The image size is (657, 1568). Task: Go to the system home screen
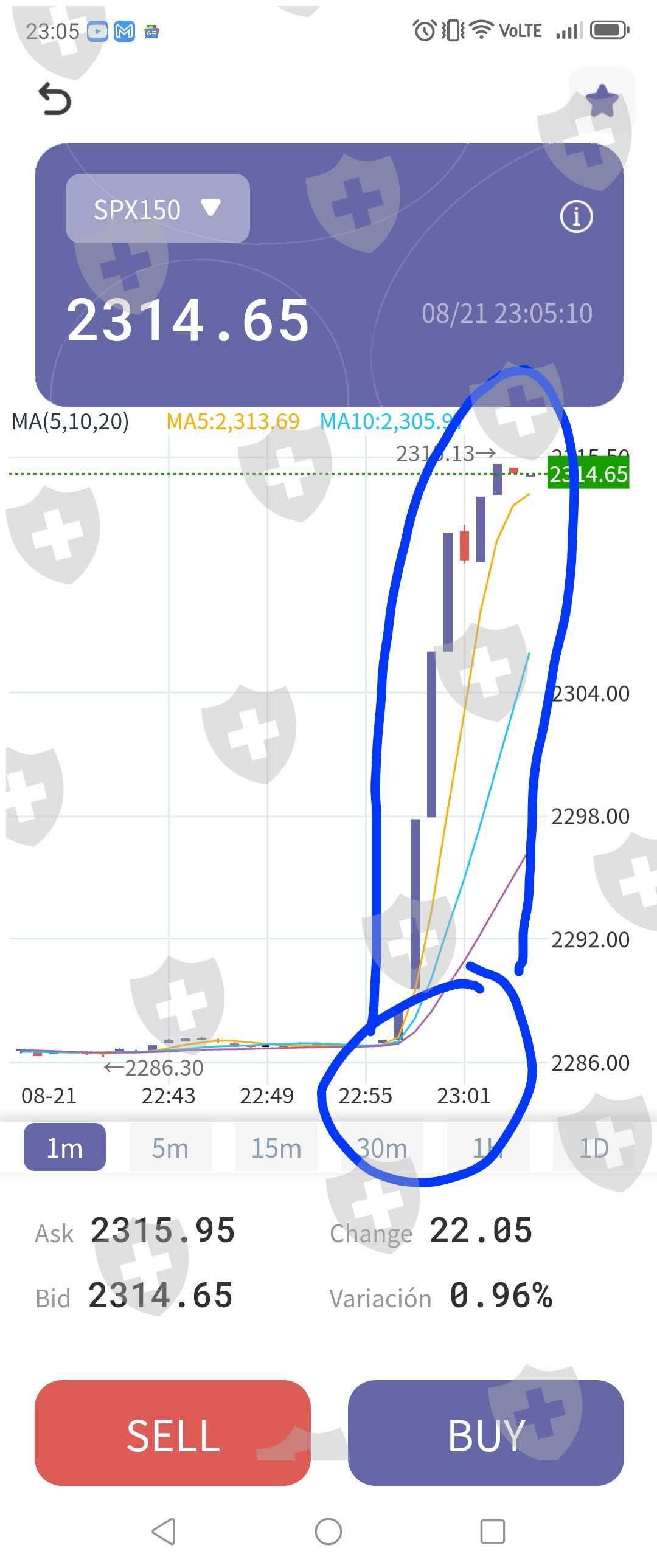click(328, 1532)
